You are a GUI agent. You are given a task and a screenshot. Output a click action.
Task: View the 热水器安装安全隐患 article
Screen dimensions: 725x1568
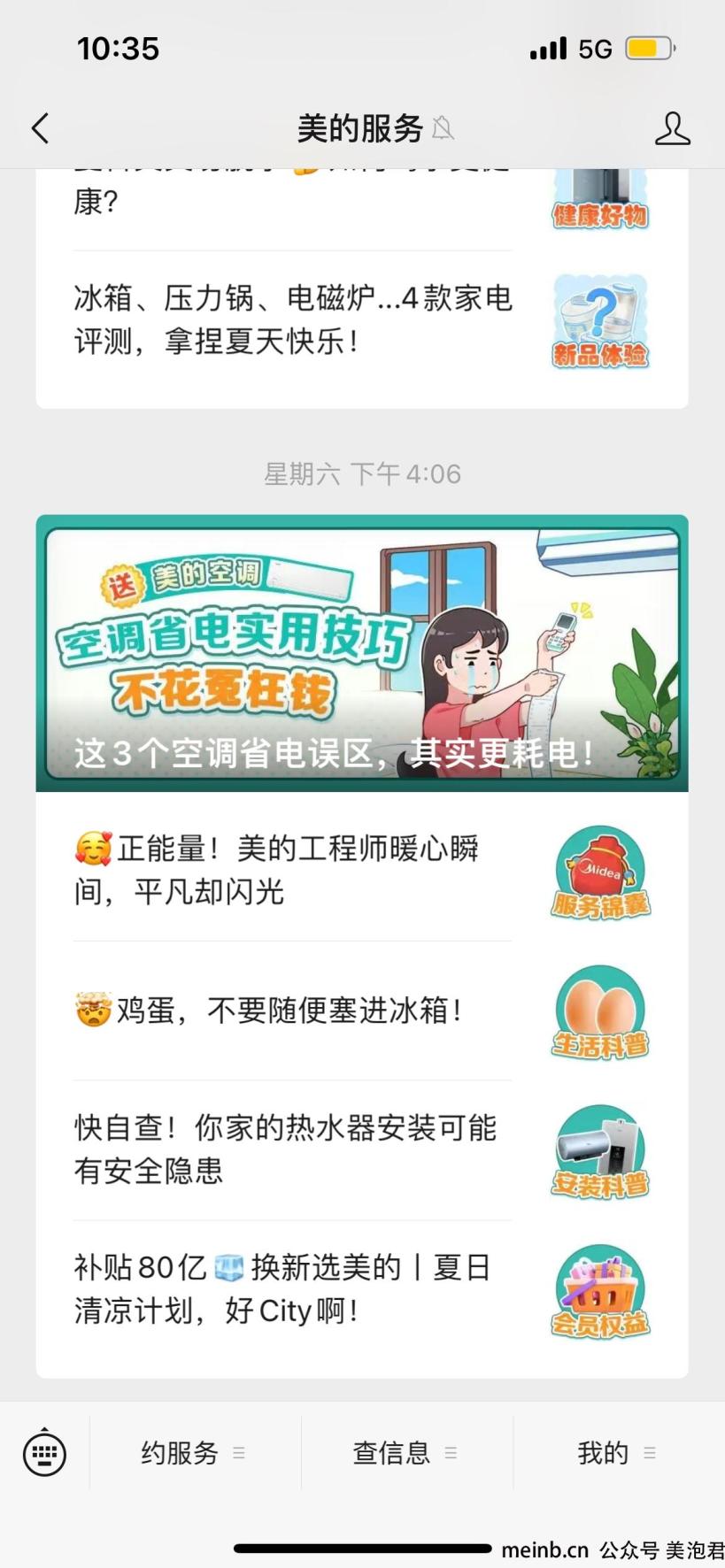coord(292,1149)
